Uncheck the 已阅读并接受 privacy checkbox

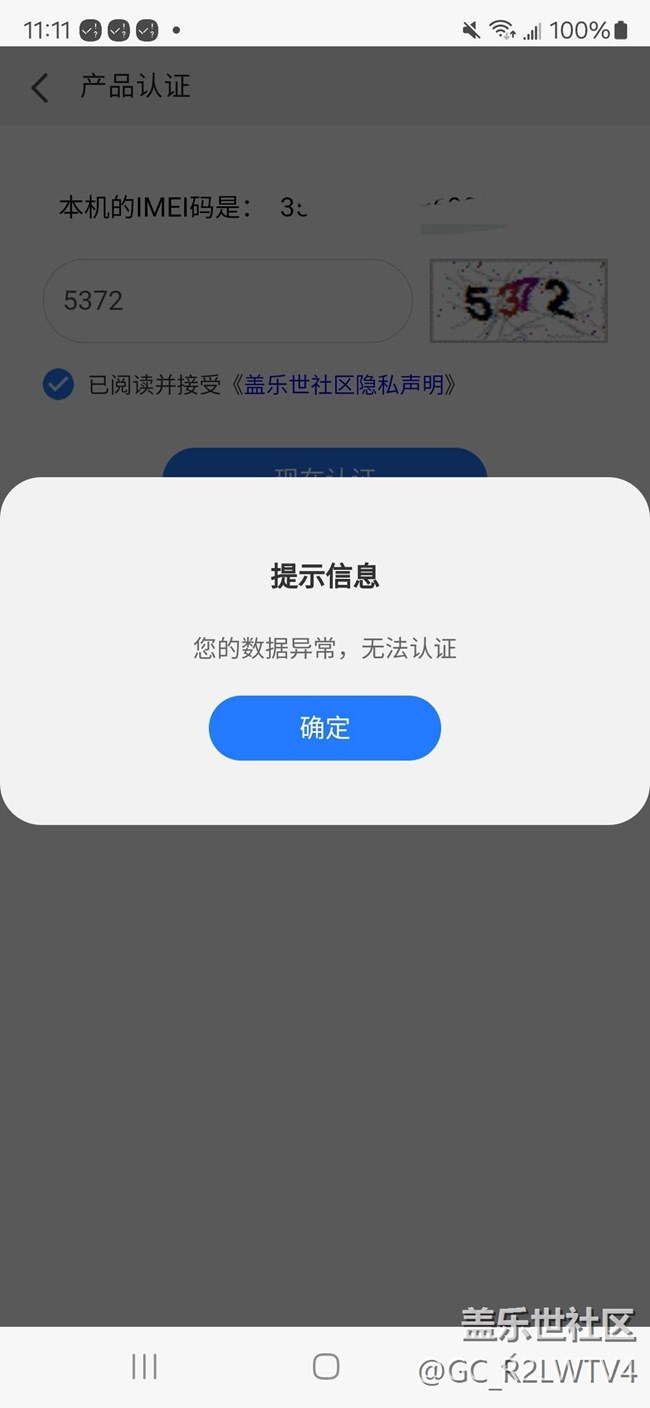pos(58,384)
